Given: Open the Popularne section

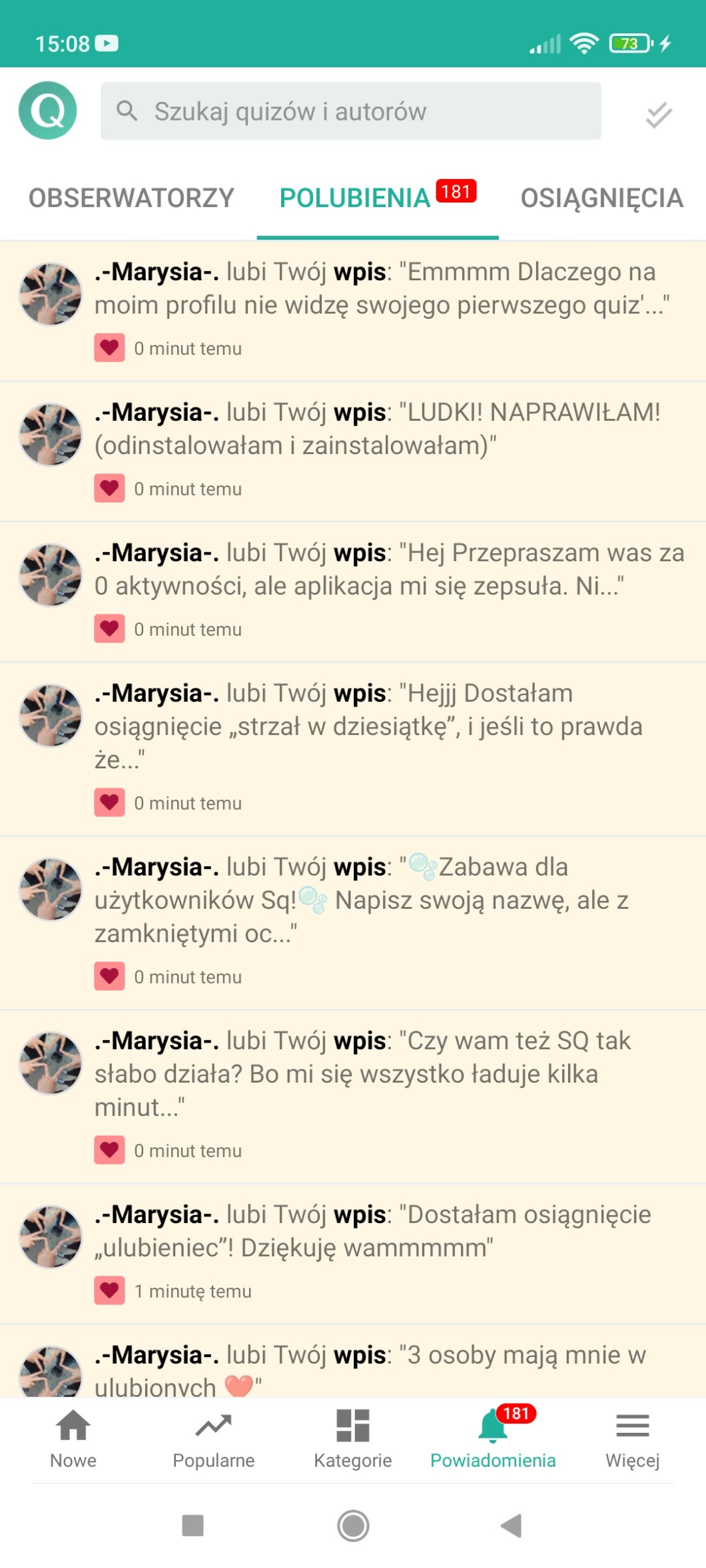Looking at the screenshot, I should (x=213, y=1439).
